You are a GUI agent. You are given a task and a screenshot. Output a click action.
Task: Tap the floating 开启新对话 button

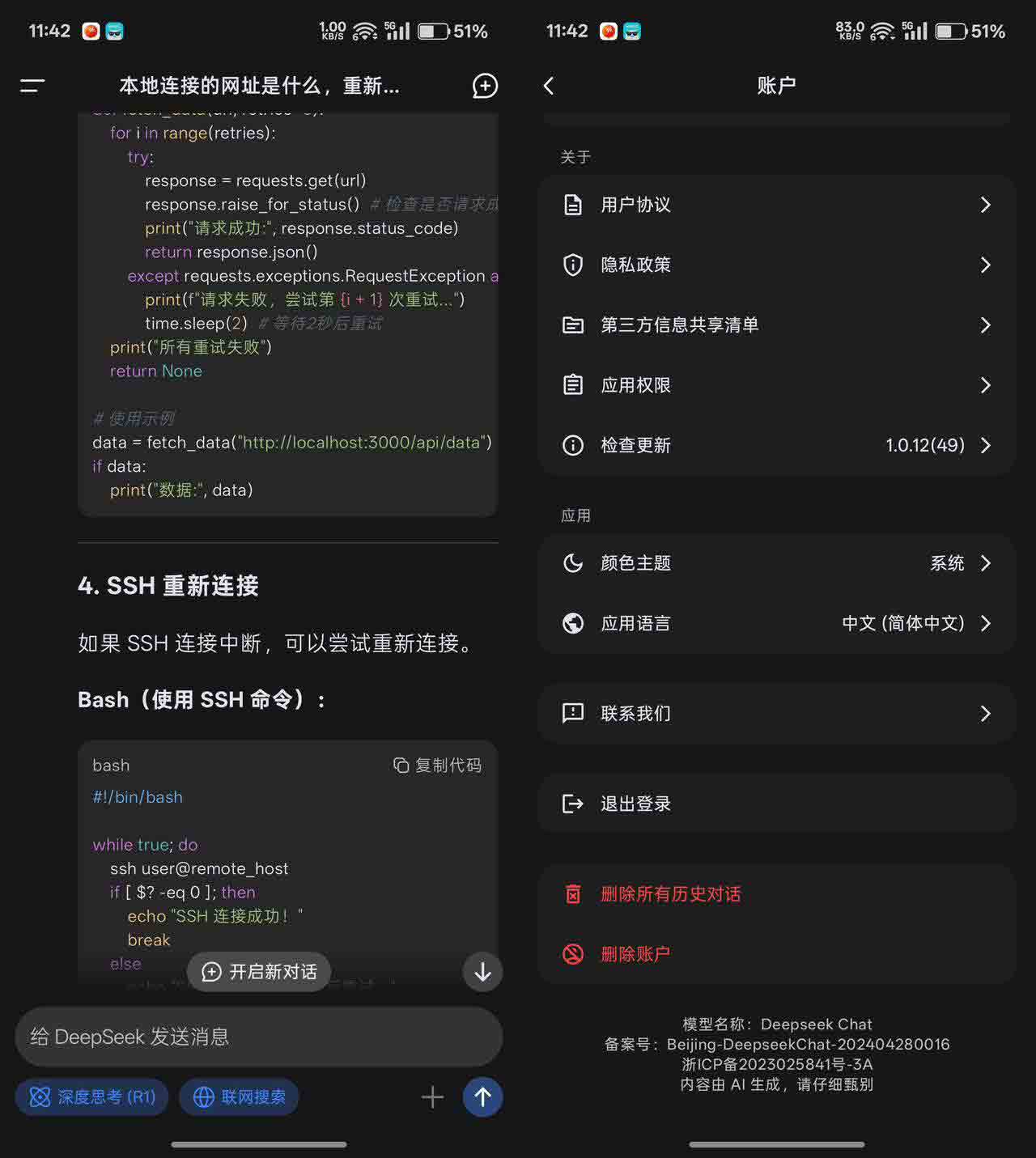(x=259, y=972)
